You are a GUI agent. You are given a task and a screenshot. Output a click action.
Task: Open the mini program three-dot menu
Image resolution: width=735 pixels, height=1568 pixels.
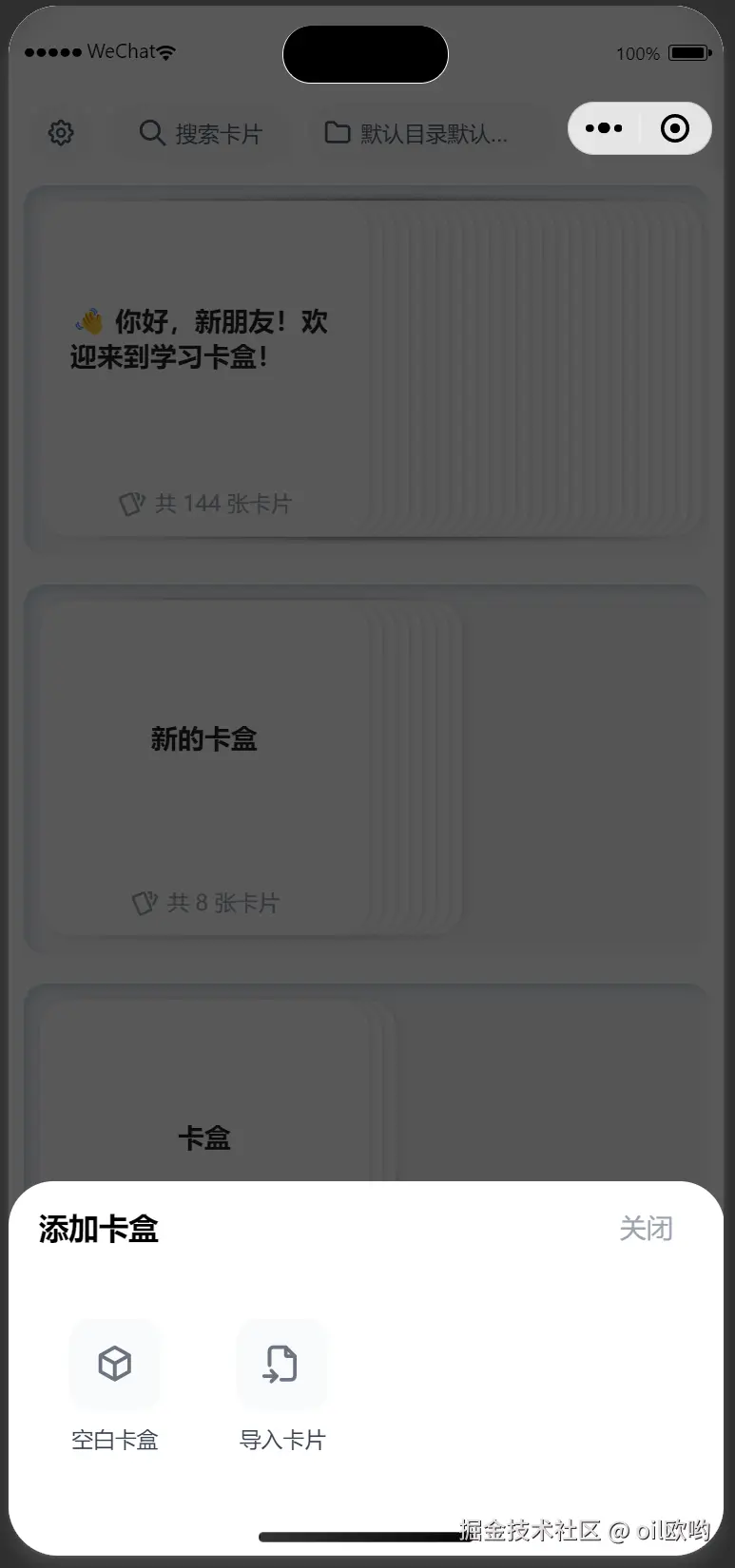(604, 128)
